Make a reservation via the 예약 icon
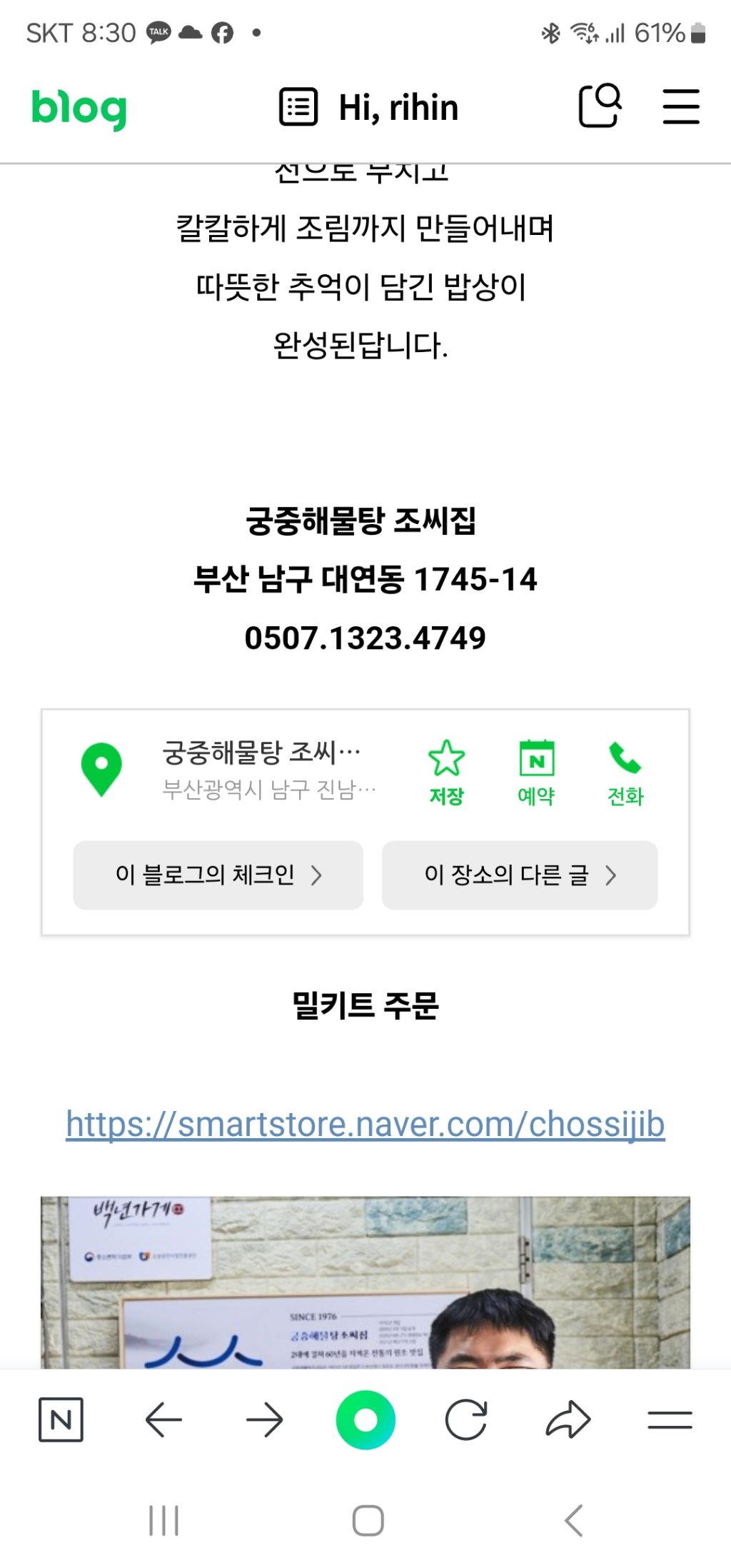The image size is (731, 1568). (536, 772)
